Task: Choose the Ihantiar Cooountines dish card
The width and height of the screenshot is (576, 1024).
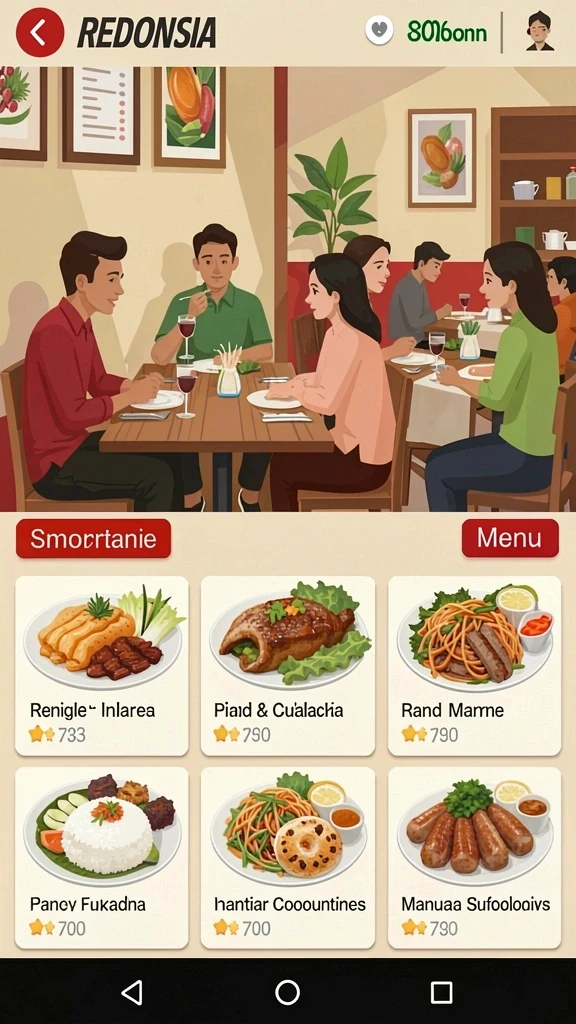Action: [288, 857]
